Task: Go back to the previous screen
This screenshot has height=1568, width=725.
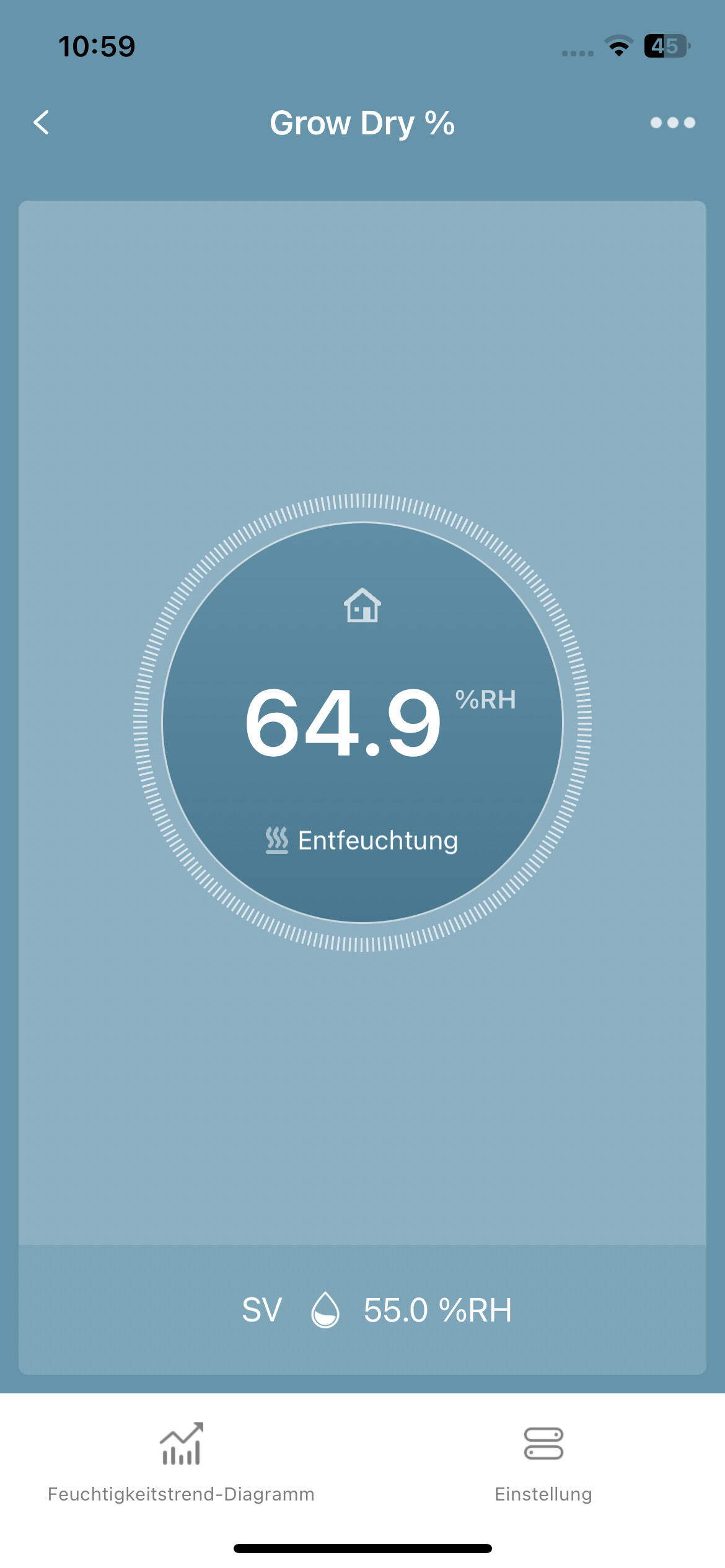Action: coord(42,123)
